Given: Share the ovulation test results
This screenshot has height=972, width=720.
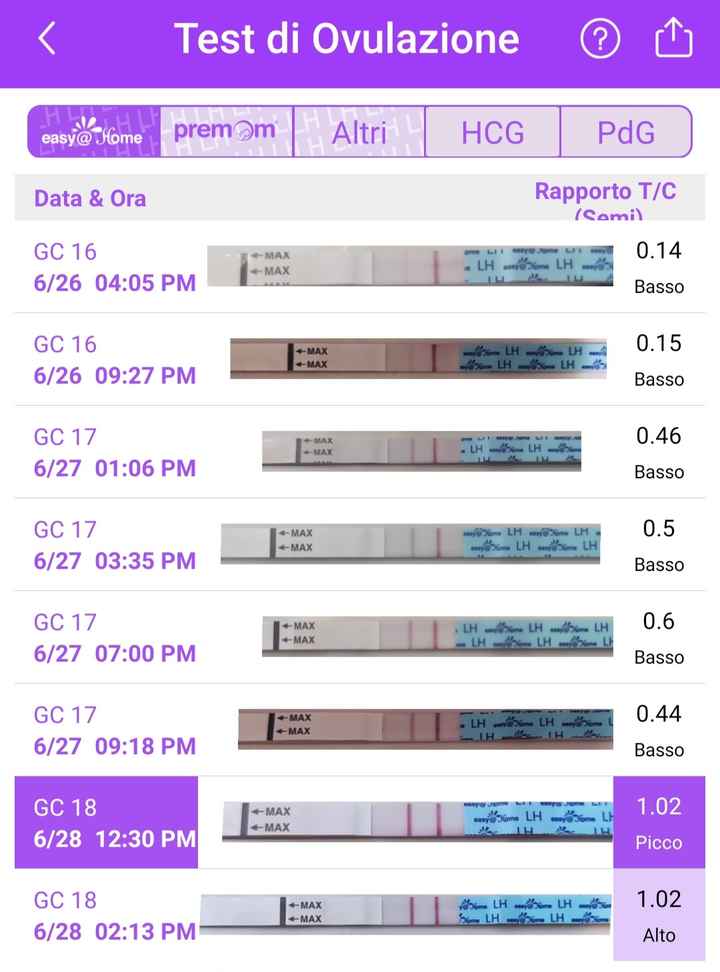Looking at the screenshot, I should click(x=673, y=40).
